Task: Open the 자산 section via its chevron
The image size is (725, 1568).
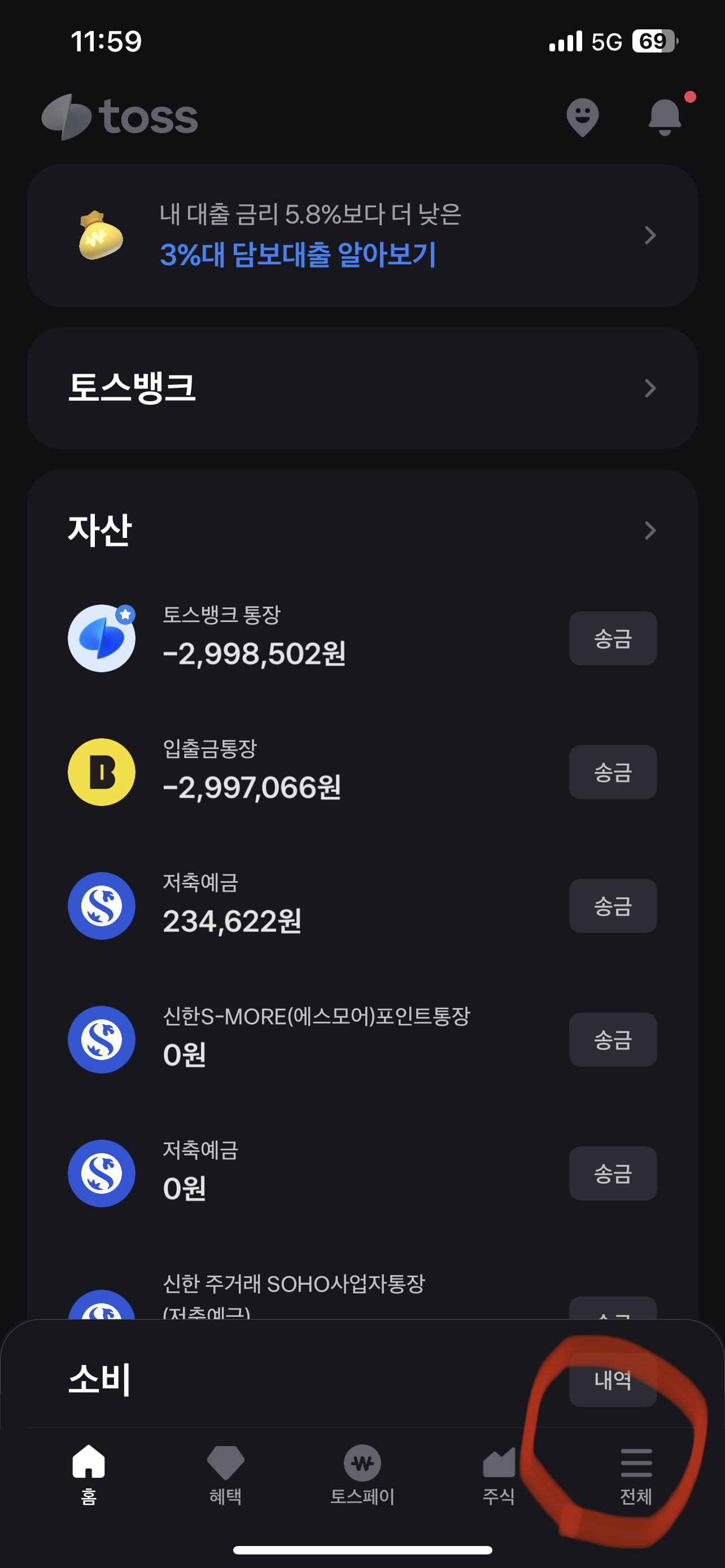Action: pyautogui.click(x=650, y=530)
